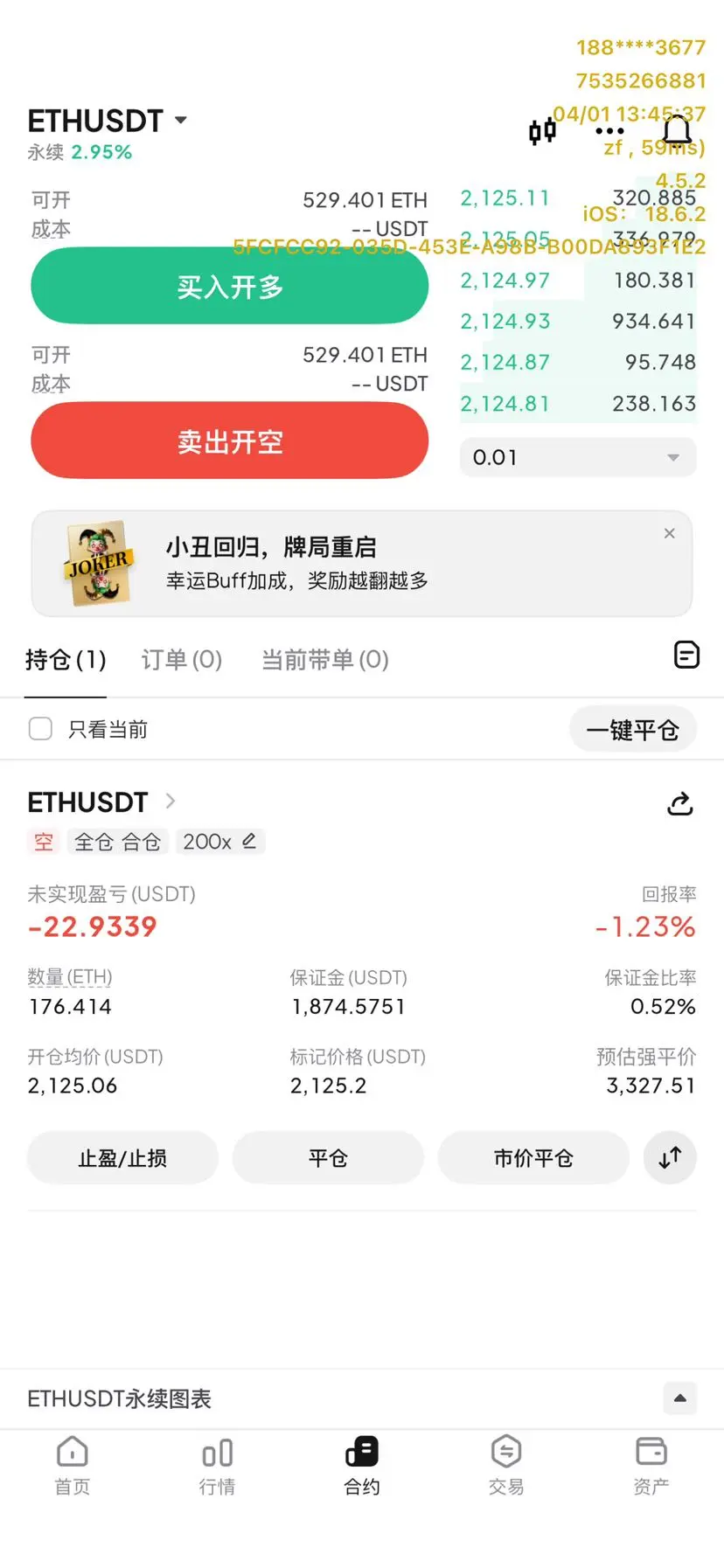Screen dimensions: 724x1568
Task: Switch to the 当前带单 (0) tab
Action: (324, 660)
